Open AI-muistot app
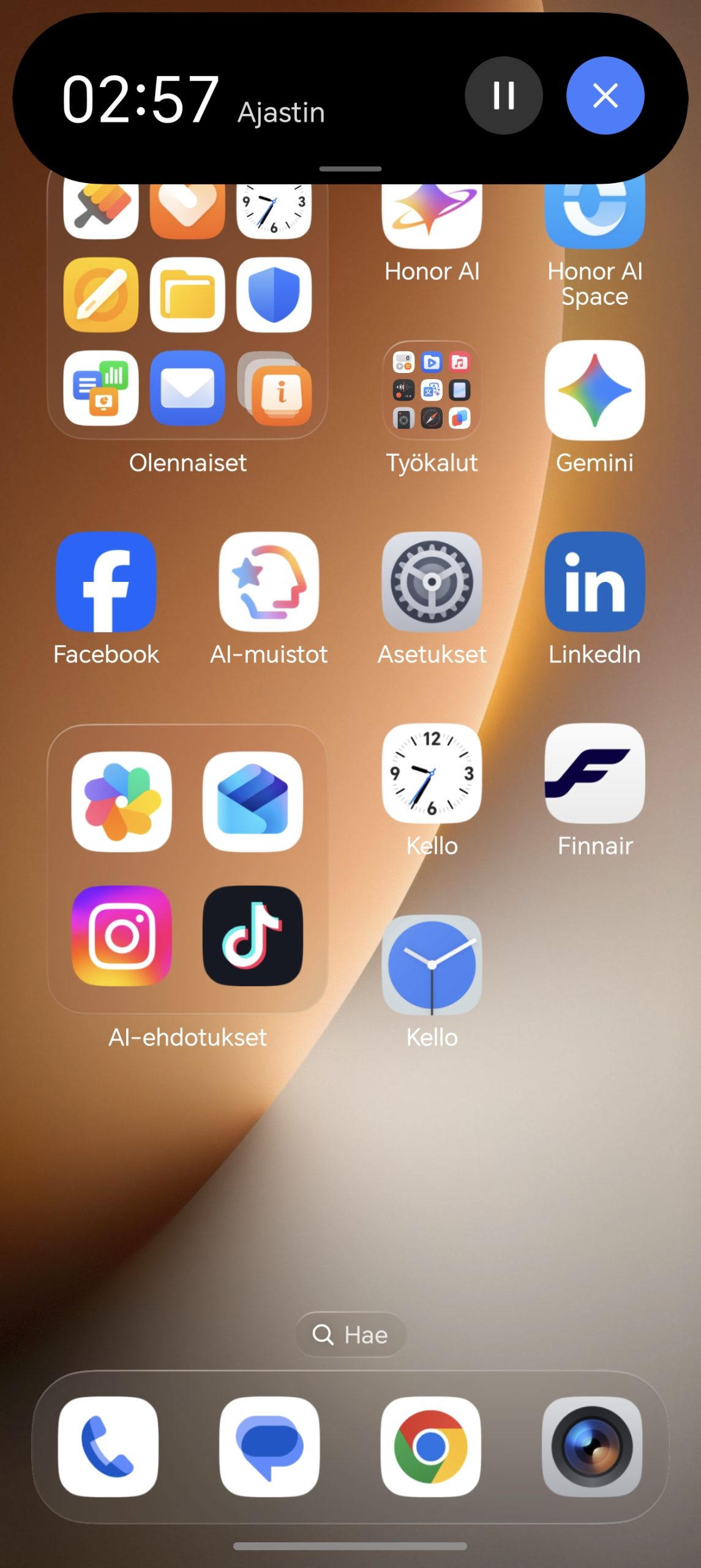Image resolution: width=701 pixels, height=1568 pixels. 269,582
